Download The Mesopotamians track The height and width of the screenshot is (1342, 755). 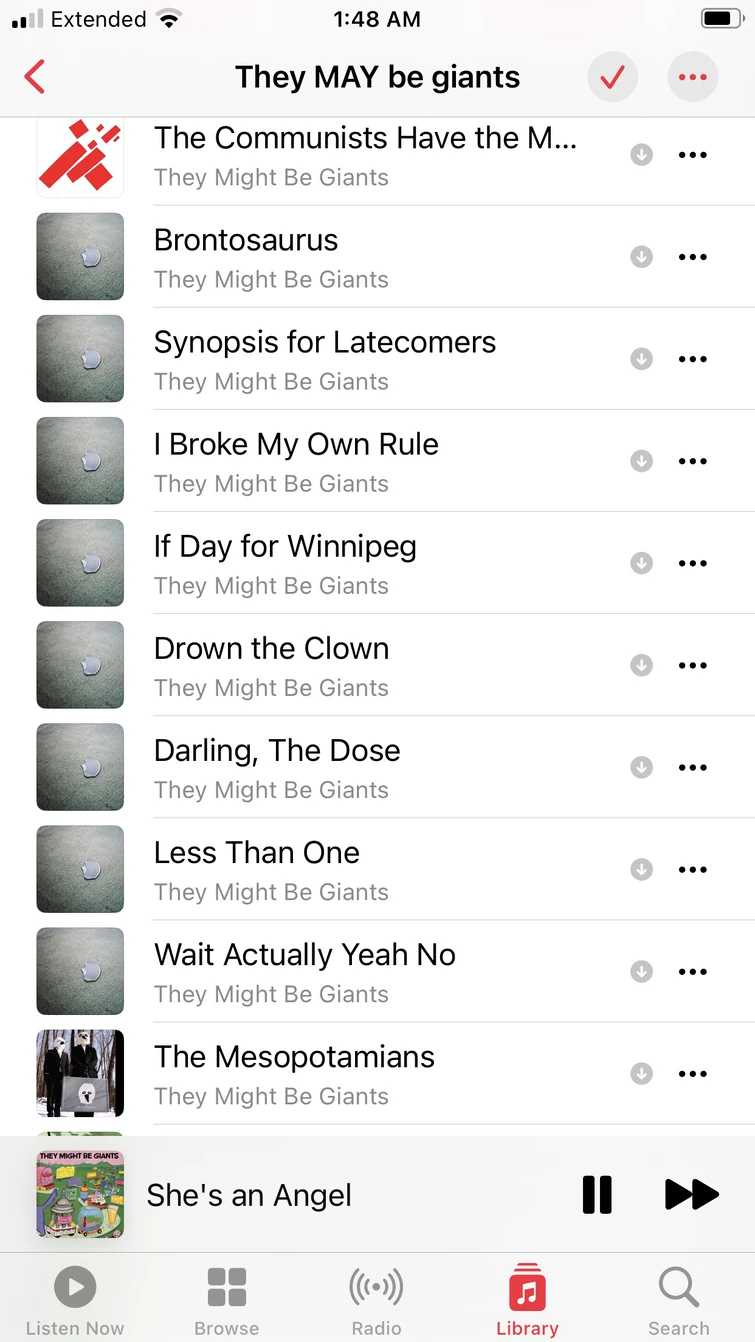point(641,1073)
